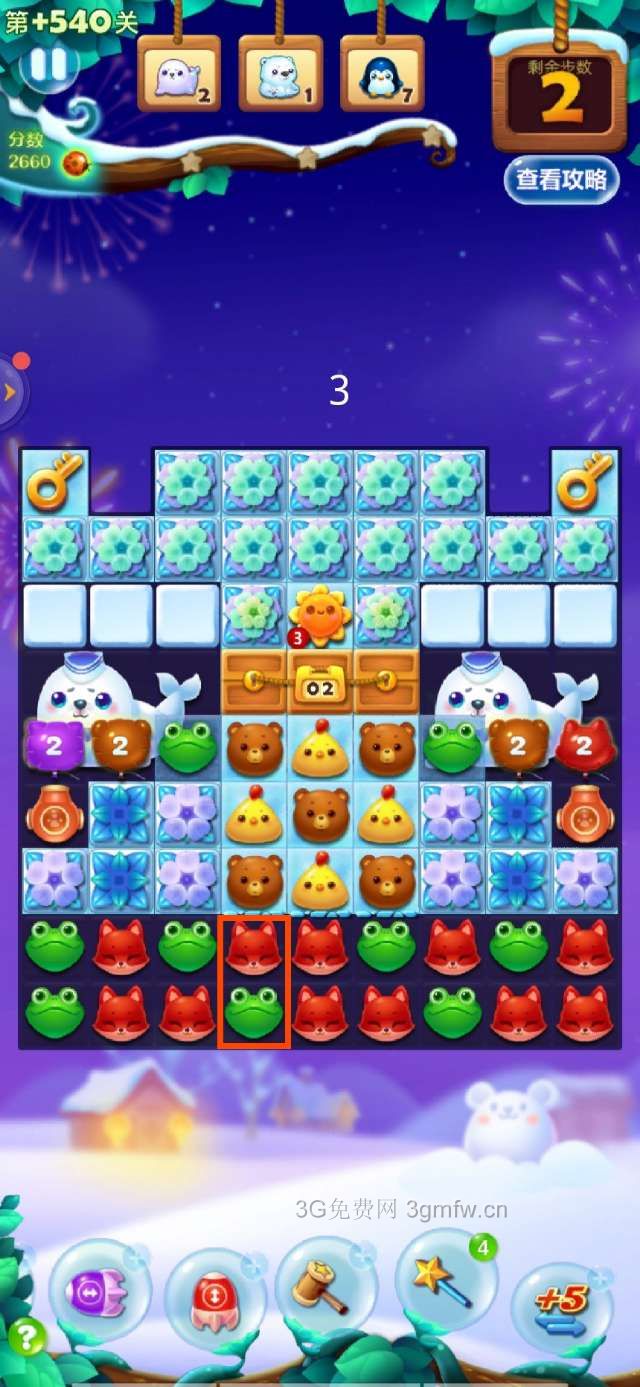The width and height of the screenshot is (640, 1387).
Task: Activate the hammer booster
Action: pos(323,1288)
